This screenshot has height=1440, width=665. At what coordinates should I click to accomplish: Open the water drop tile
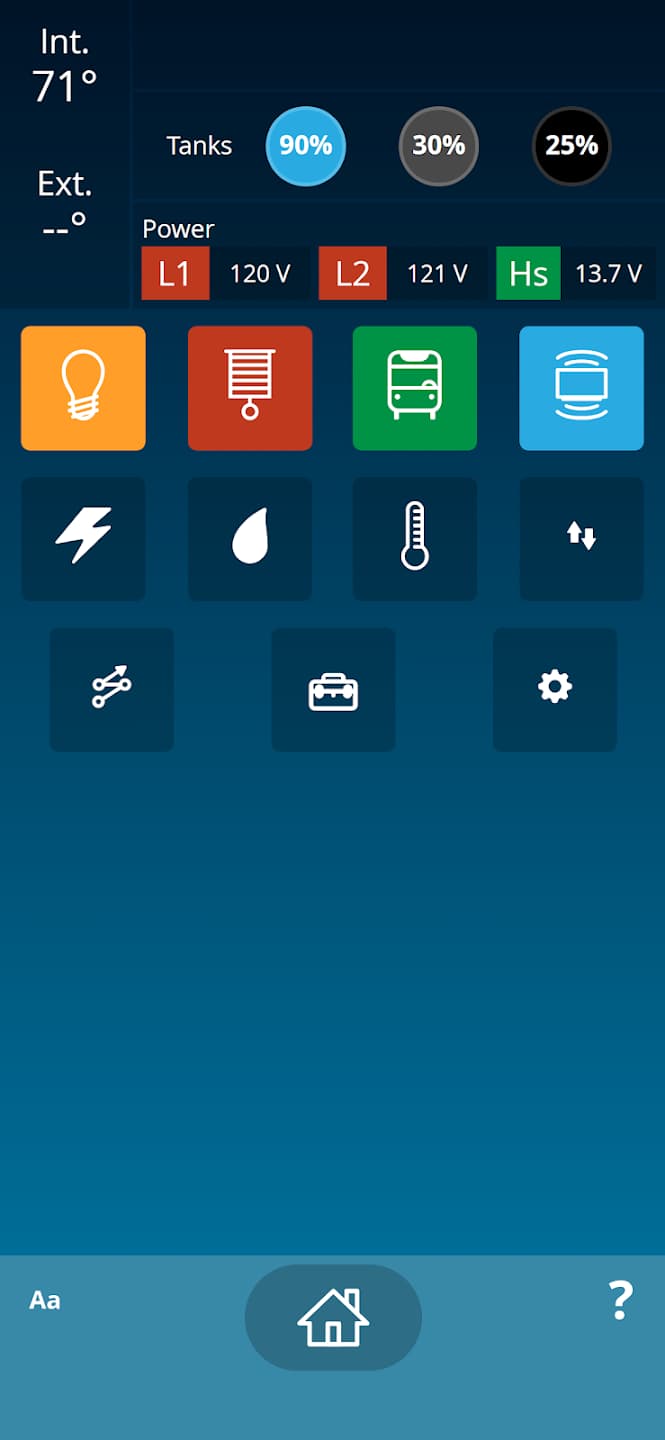pos(250,538)
